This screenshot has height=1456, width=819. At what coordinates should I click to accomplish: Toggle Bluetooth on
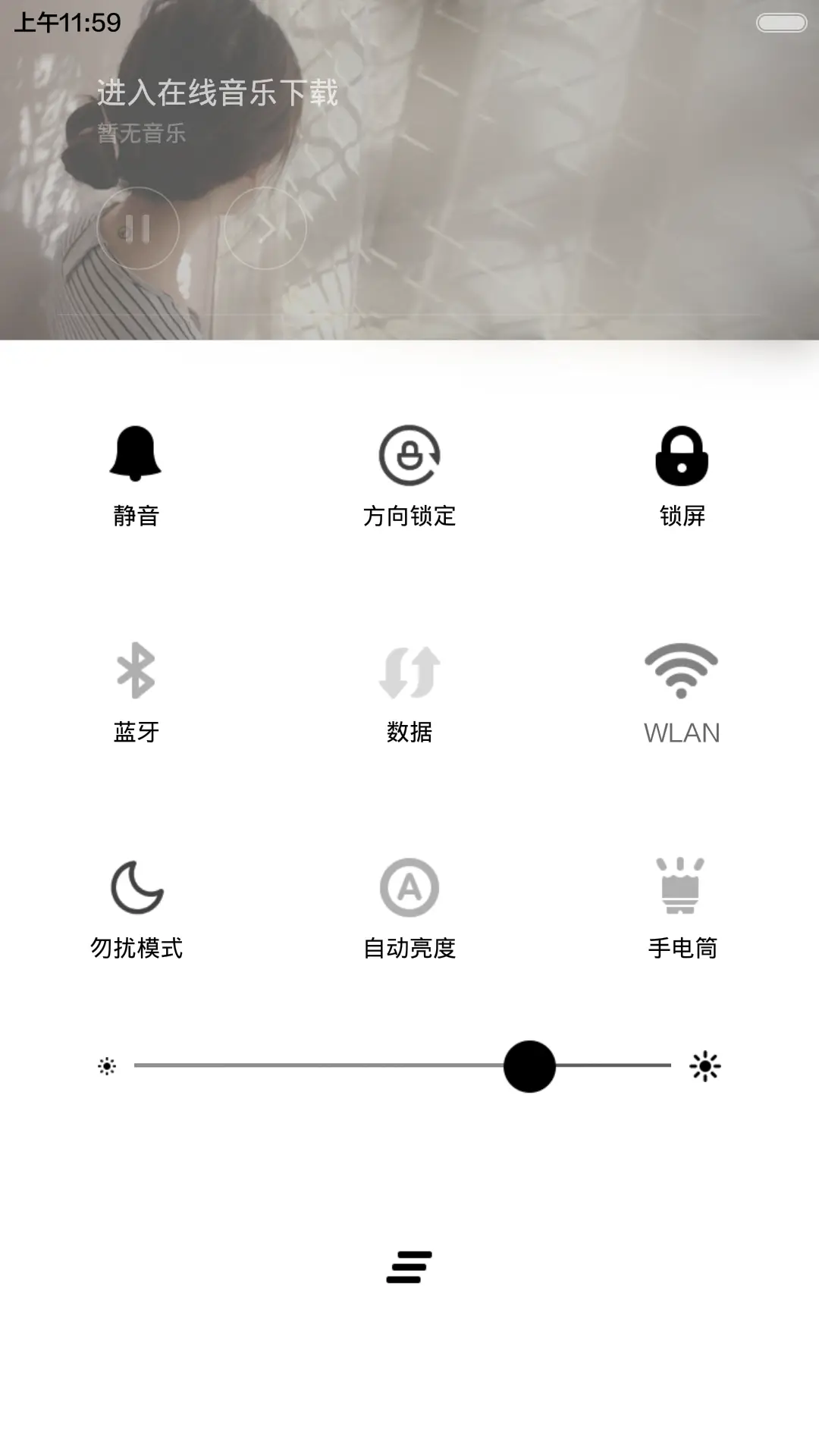coord(135,671)
